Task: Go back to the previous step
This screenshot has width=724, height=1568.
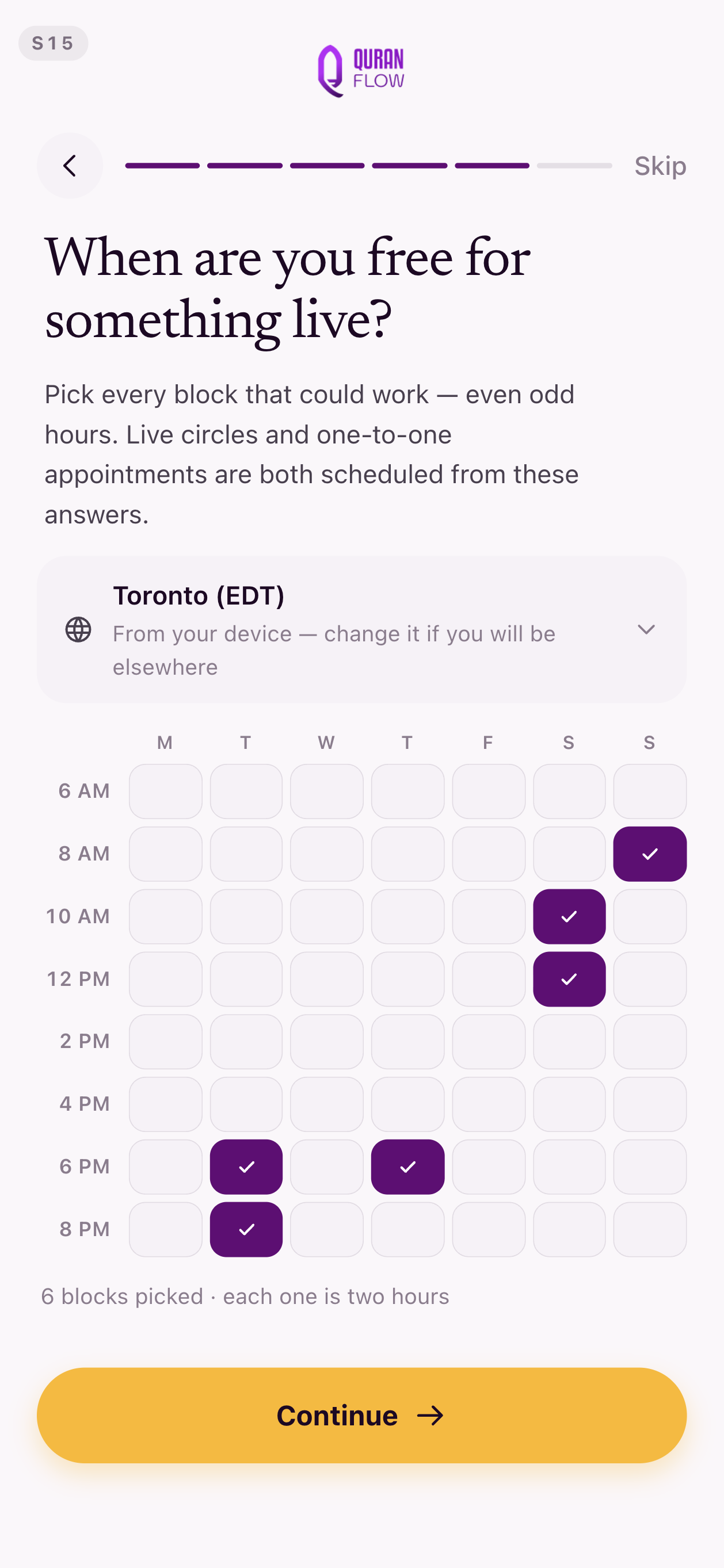Action: [70, 166]
